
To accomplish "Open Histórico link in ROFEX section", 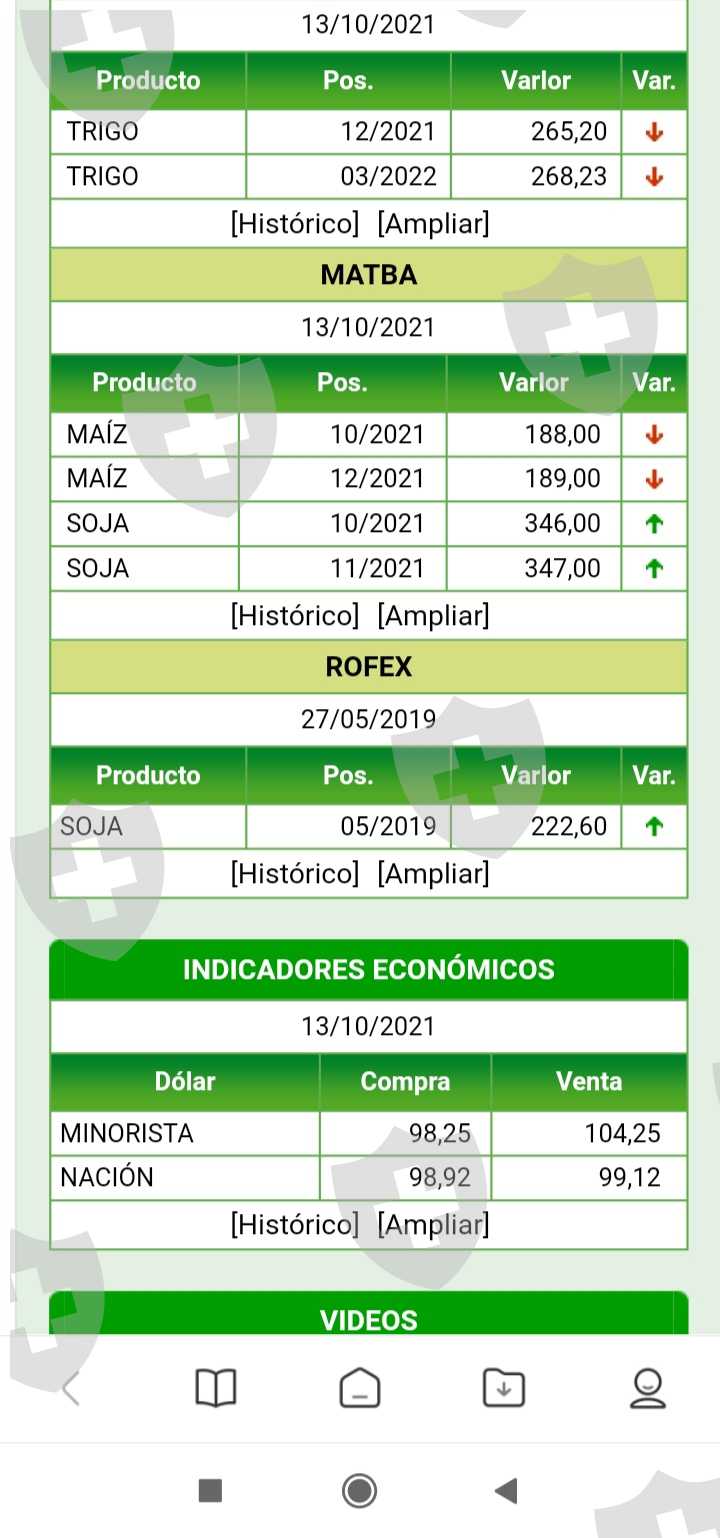I will (294, 874).
